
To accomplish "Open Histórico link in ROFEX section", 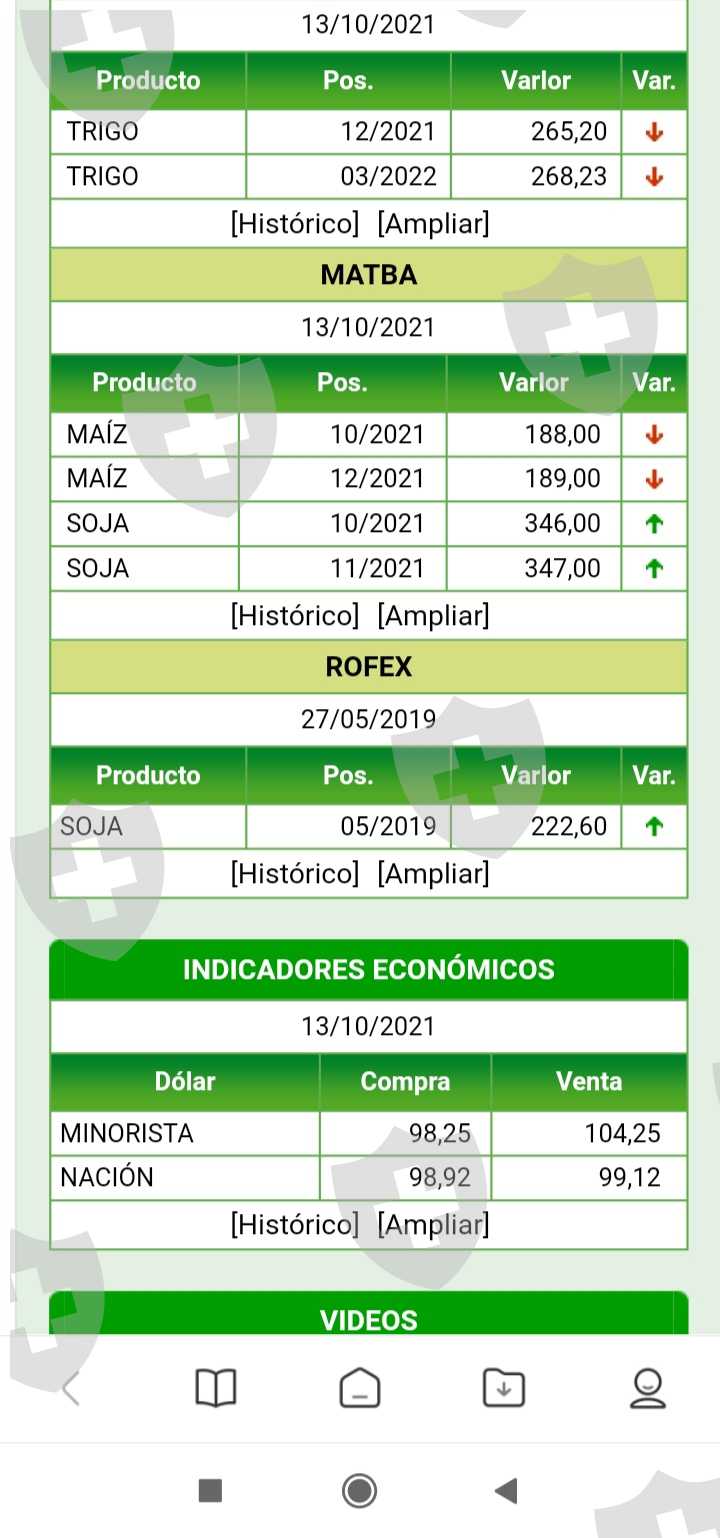I will (294, 874).
